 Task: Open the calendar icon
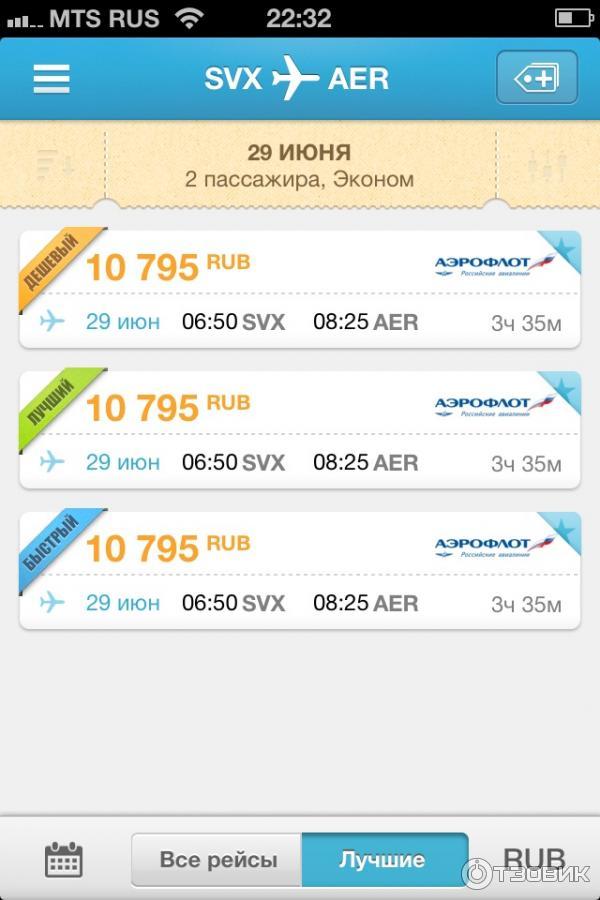click(x=64, y=859)
